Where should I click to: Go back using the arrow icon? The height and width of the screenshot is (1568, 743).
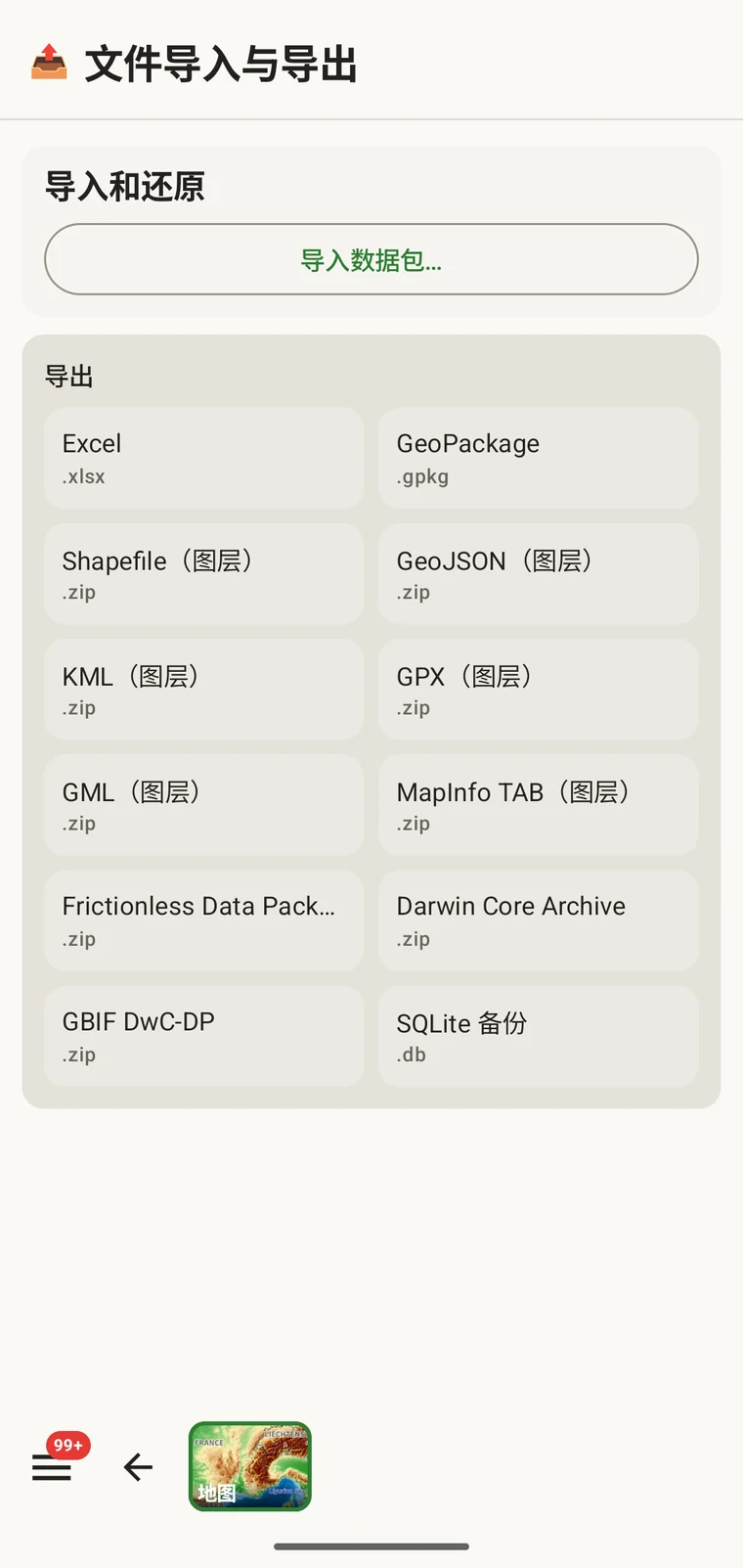[138, 1466]
